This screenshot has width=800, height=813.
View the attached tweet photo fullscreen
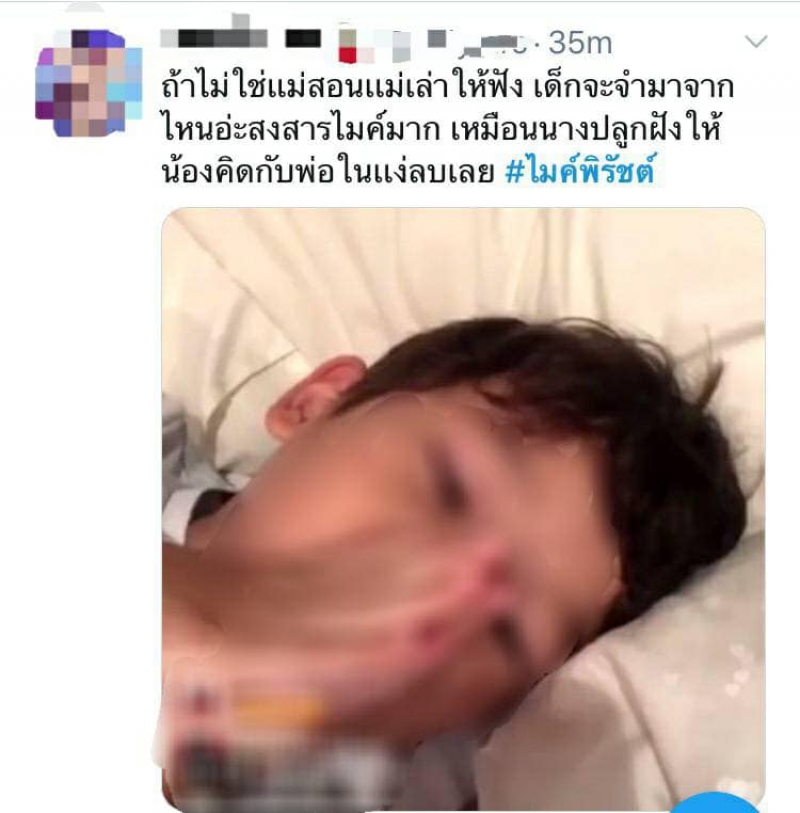[x=463, y=500]
